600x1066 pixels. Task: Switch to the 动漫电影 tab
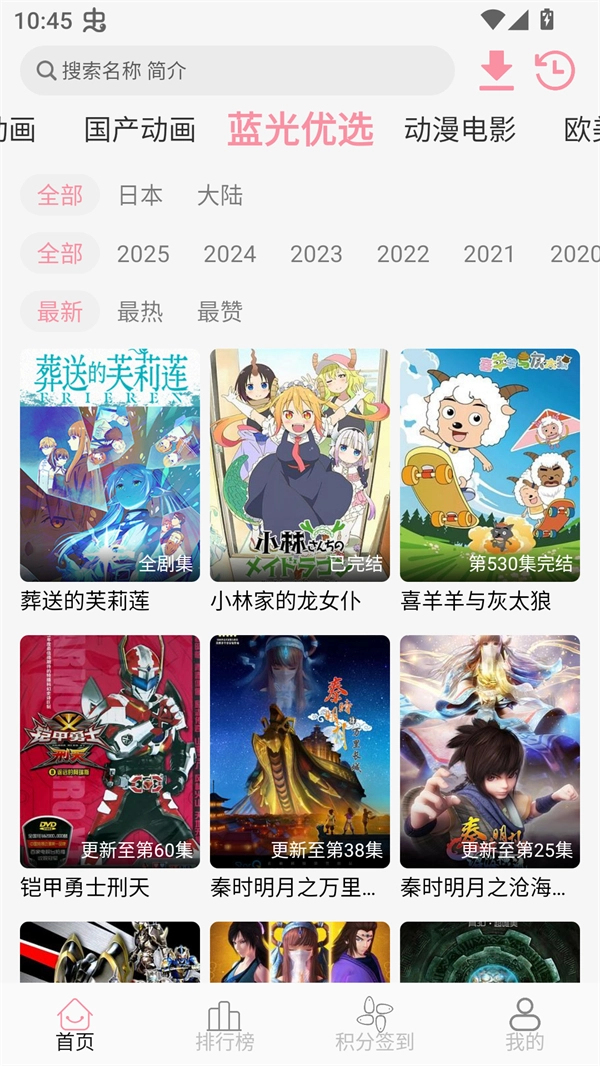point(460,130)
